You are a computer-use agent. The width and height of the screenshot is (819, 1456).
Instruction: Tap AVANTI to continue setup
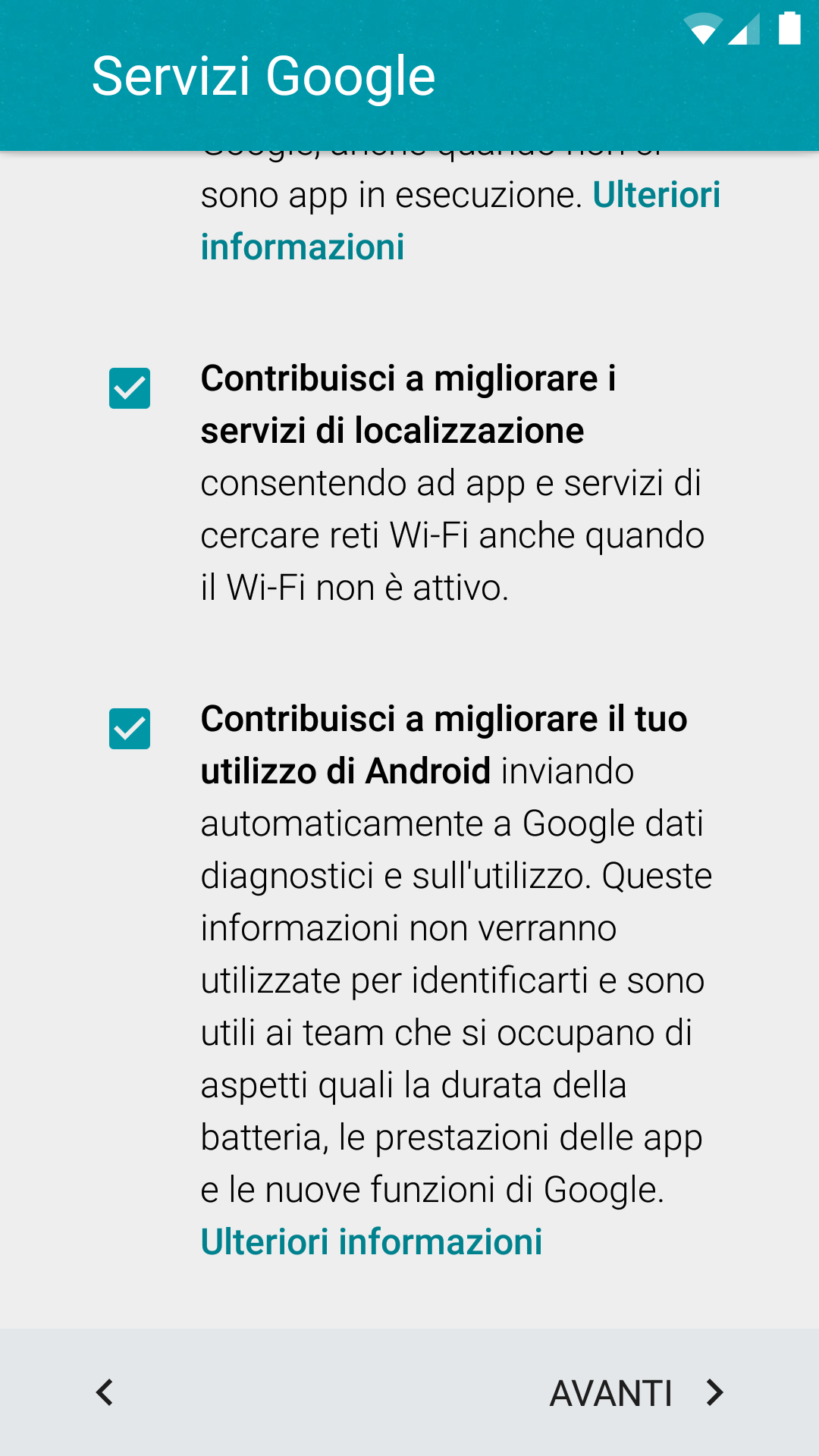tap(637, 1393)
